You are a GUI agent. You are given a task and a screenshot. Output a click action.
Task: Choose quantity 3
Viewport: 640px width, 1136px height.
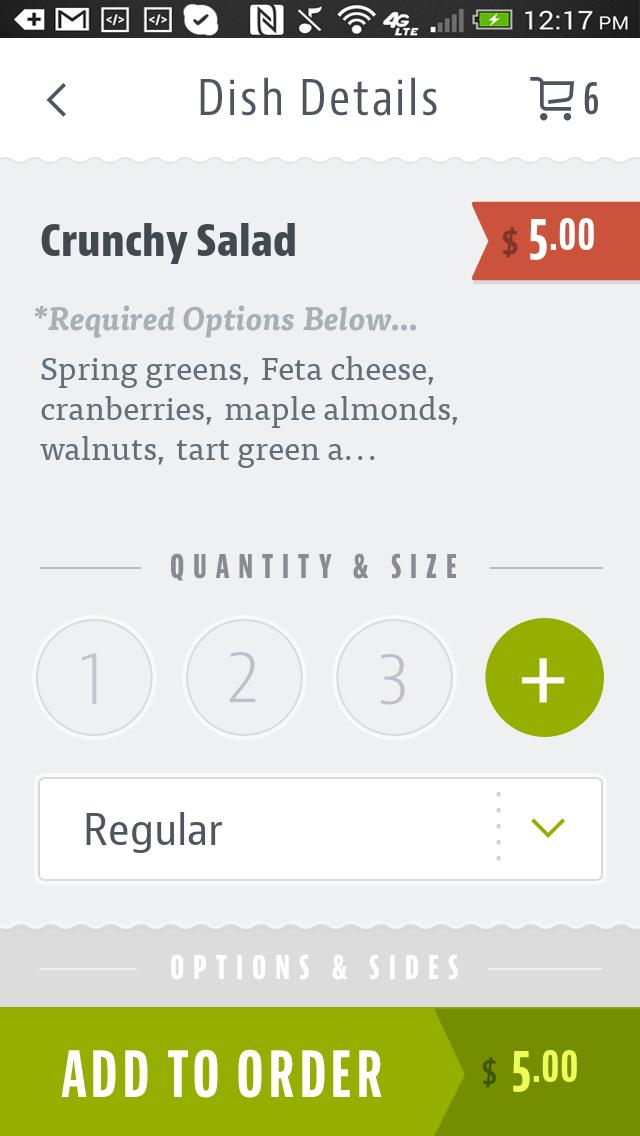394,678
